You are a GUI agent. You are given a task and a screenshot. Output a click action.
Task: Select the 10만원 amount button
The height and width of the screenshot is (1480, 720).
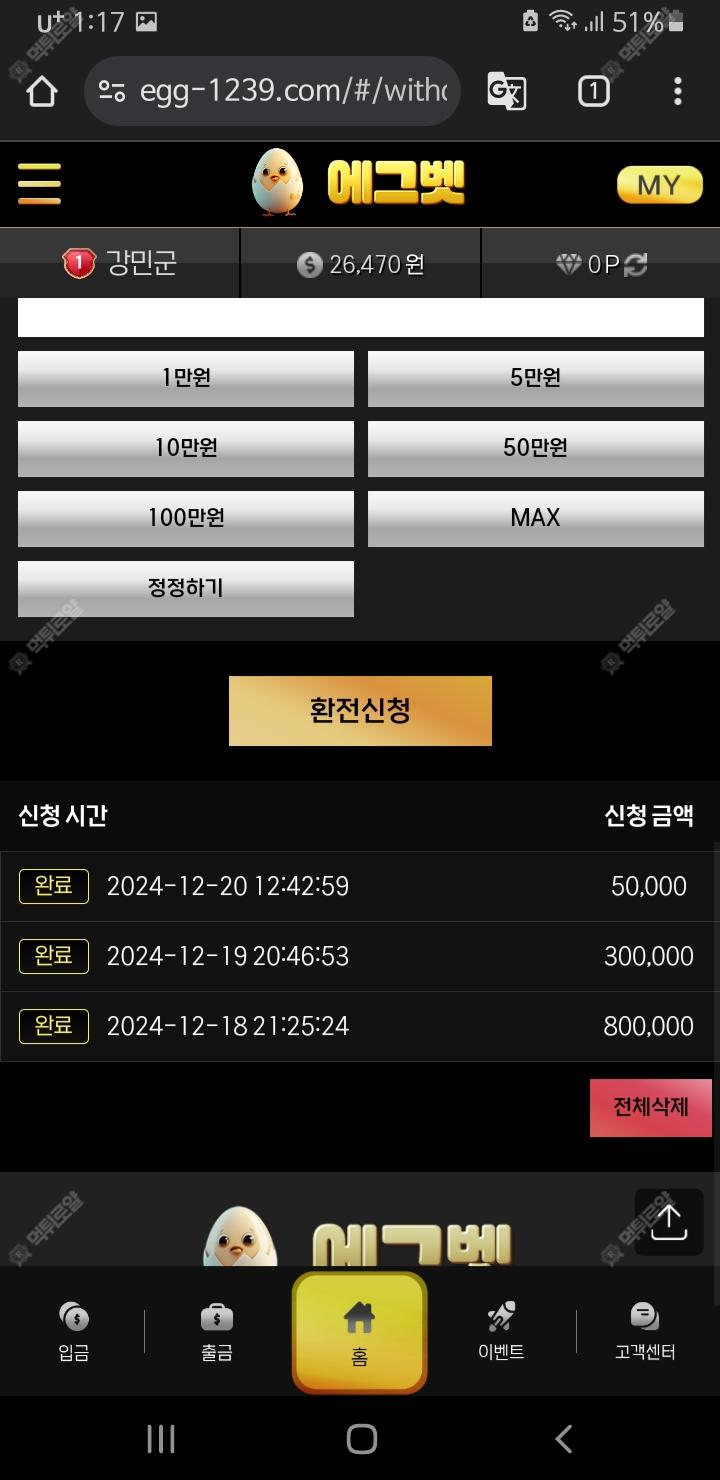186,448
